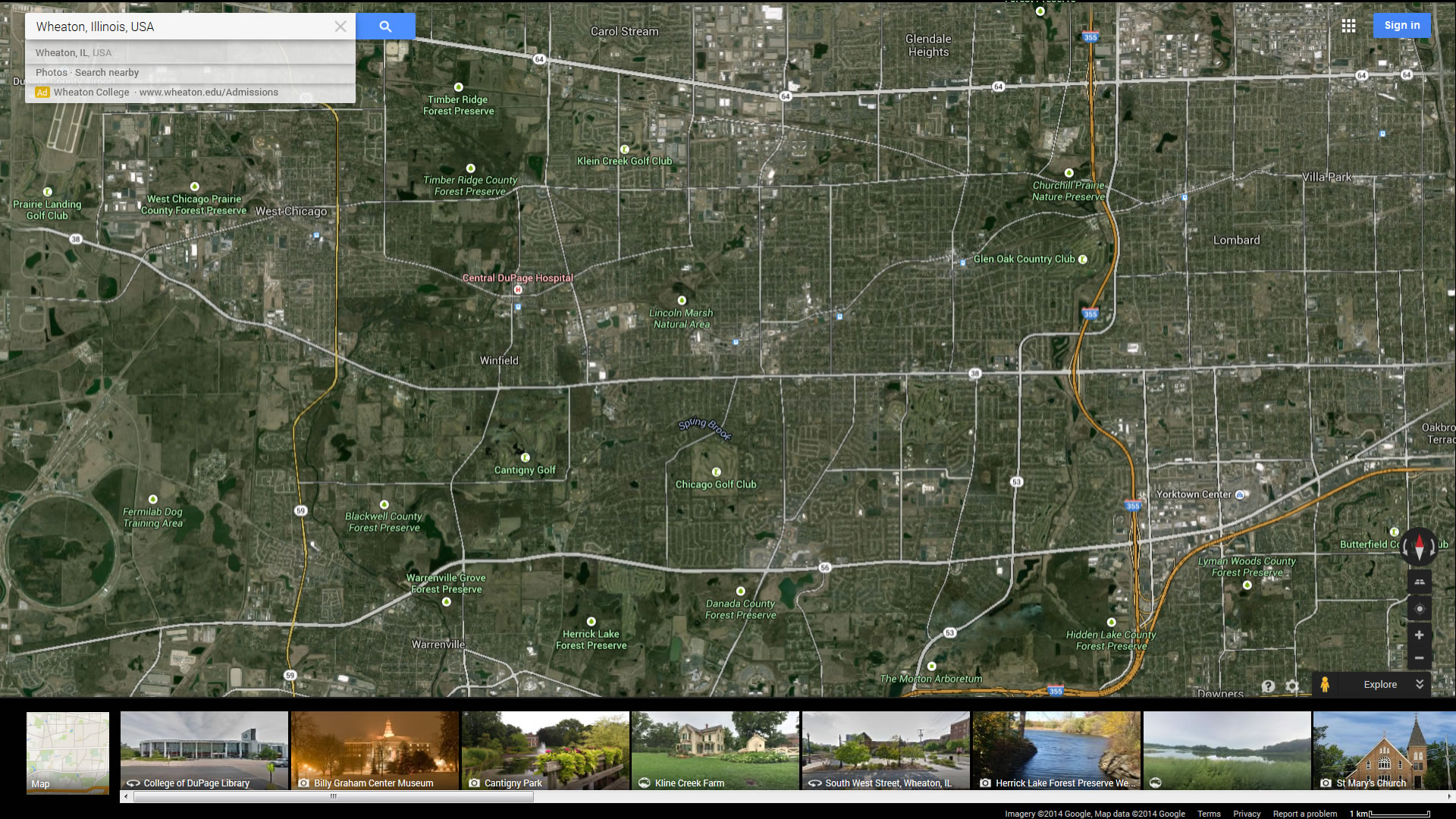Open the Google apps grid
This screenshot has width=1456, height=819.
[1348, 26]
